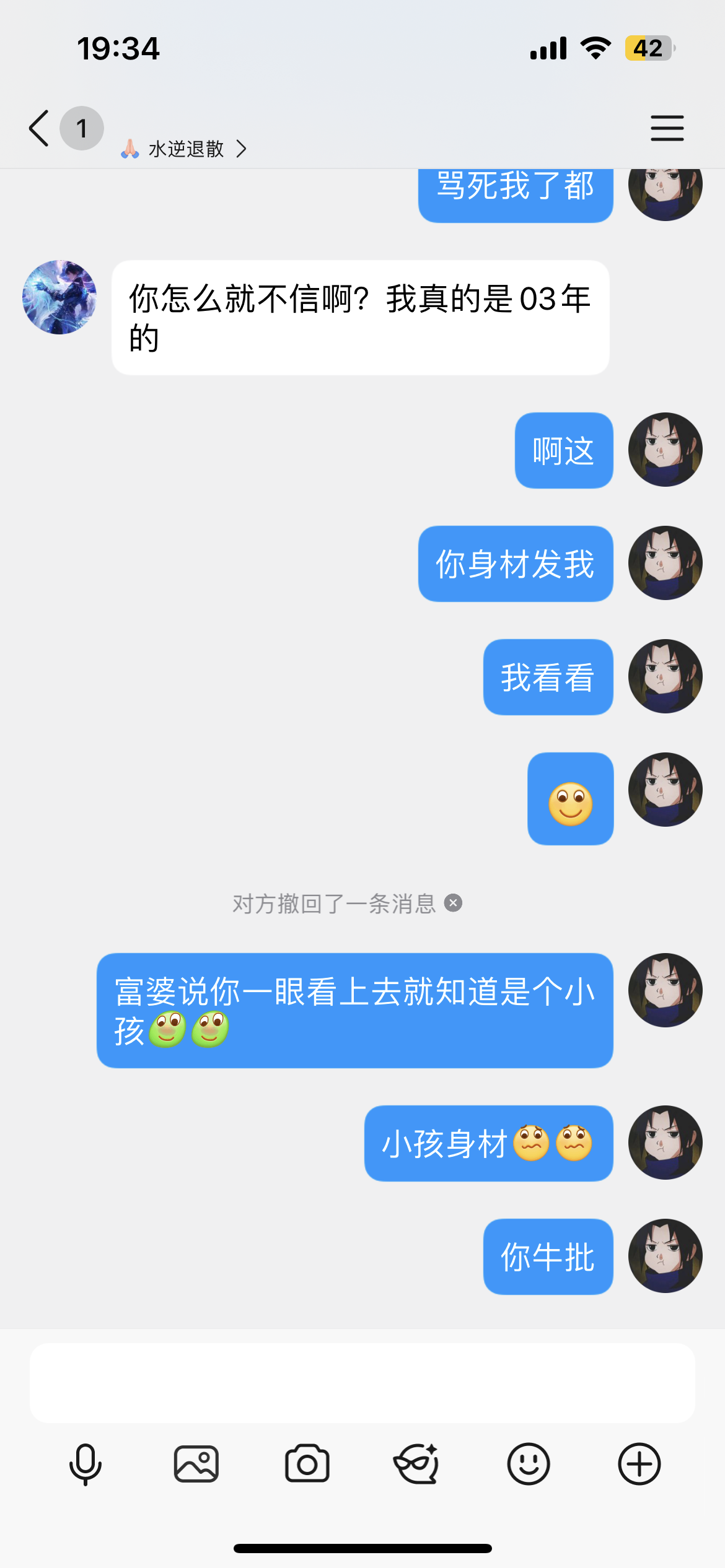Start voice input with the microphone

85,1464
